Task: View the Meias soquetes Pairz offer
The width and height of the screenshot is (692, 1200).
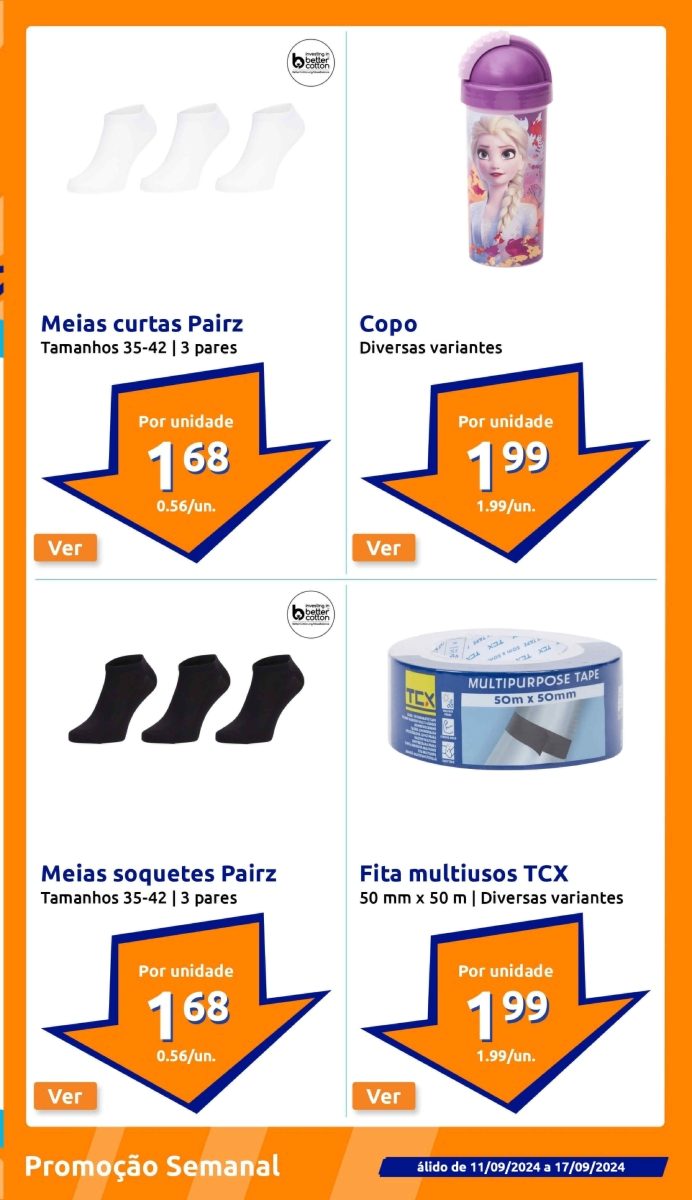Action: pyautogui.click(x=66, y=1096)
